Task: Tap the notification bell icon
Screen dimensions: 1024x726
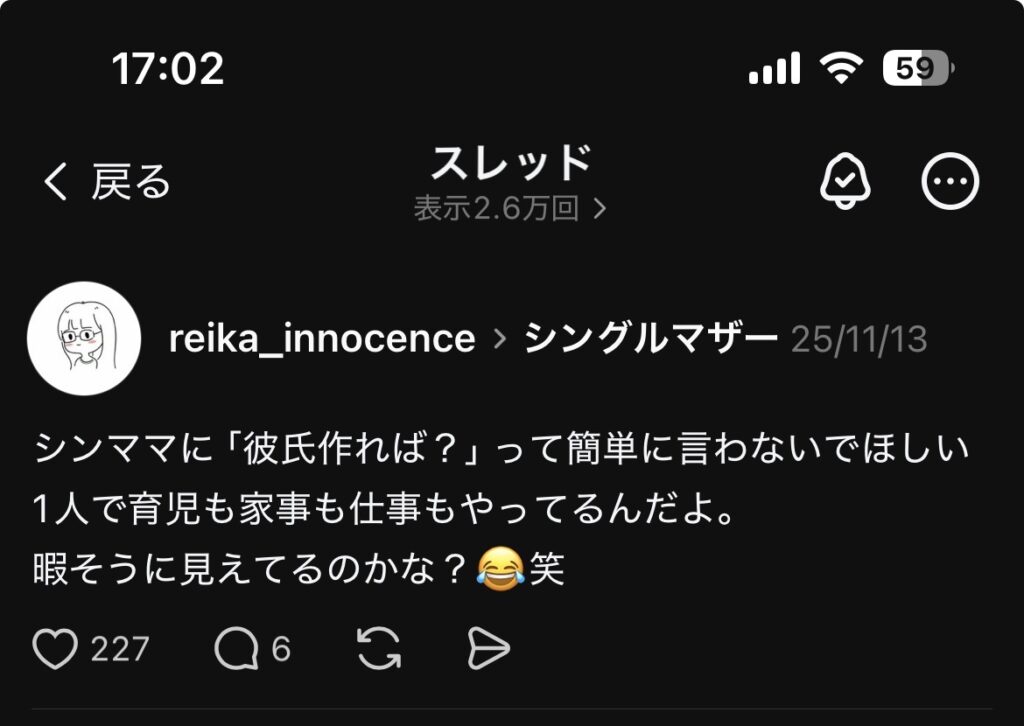Action: (845, 182)
